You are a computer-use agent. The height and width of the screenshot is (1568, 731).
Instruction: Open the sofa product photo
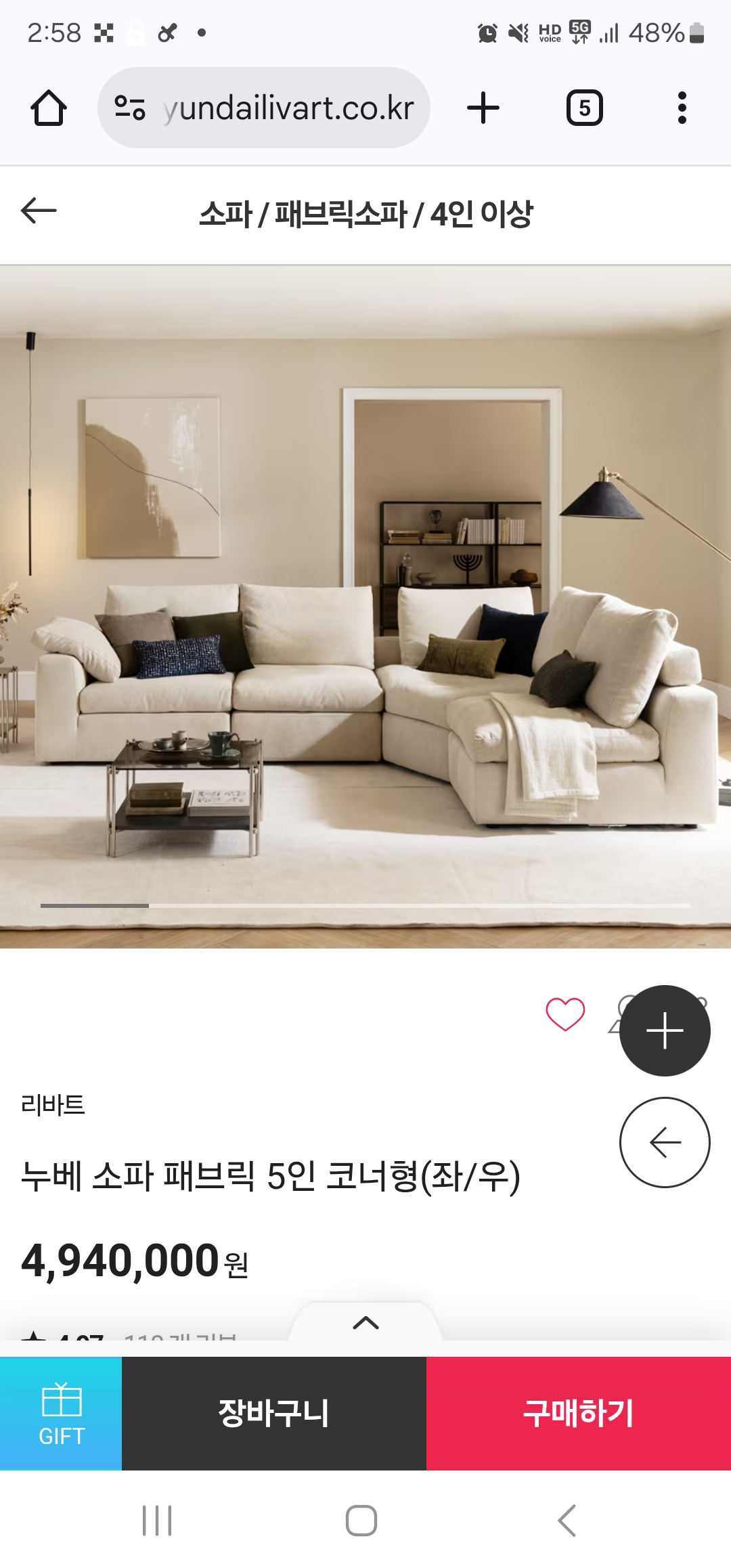(365, 606)
